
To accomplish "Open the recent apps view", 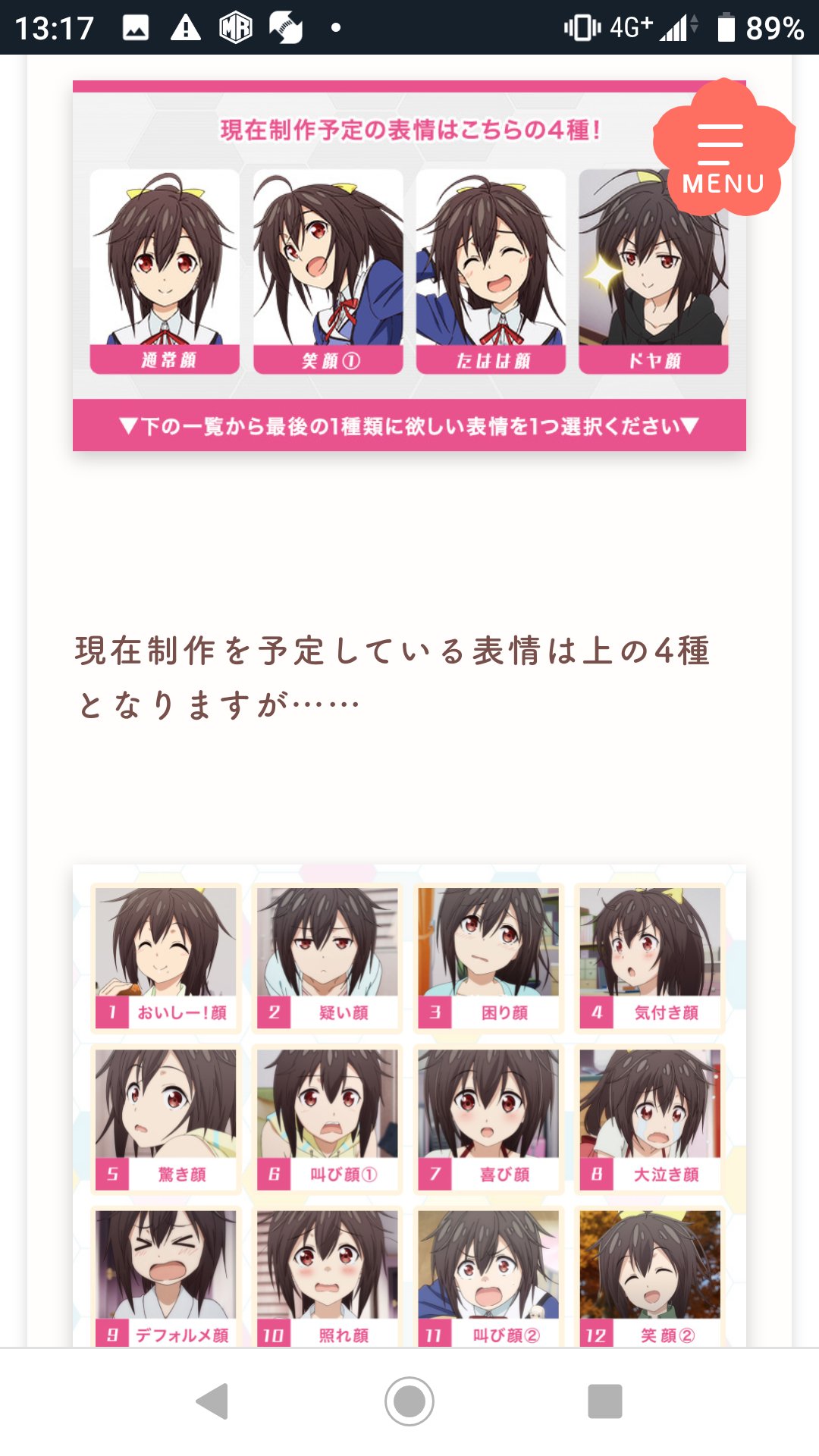I will pyautogui.click(x=604, y=1401).
